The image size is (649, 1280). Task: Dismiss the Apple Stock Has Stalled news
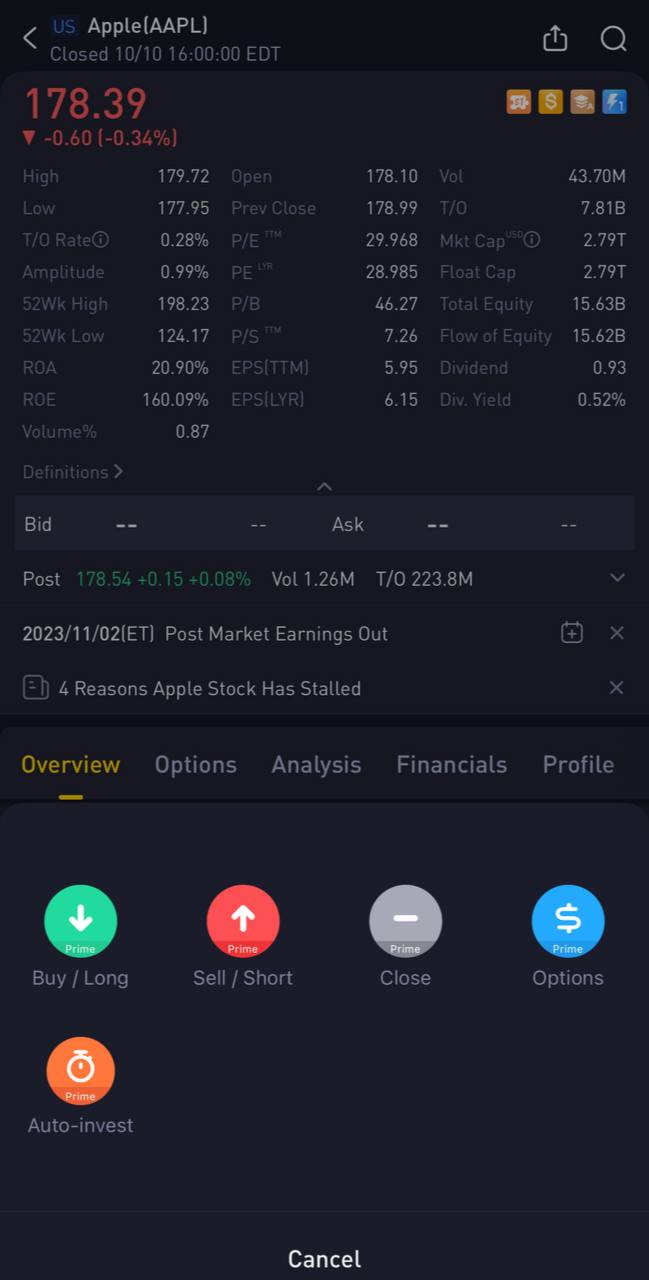pos(617,688)
